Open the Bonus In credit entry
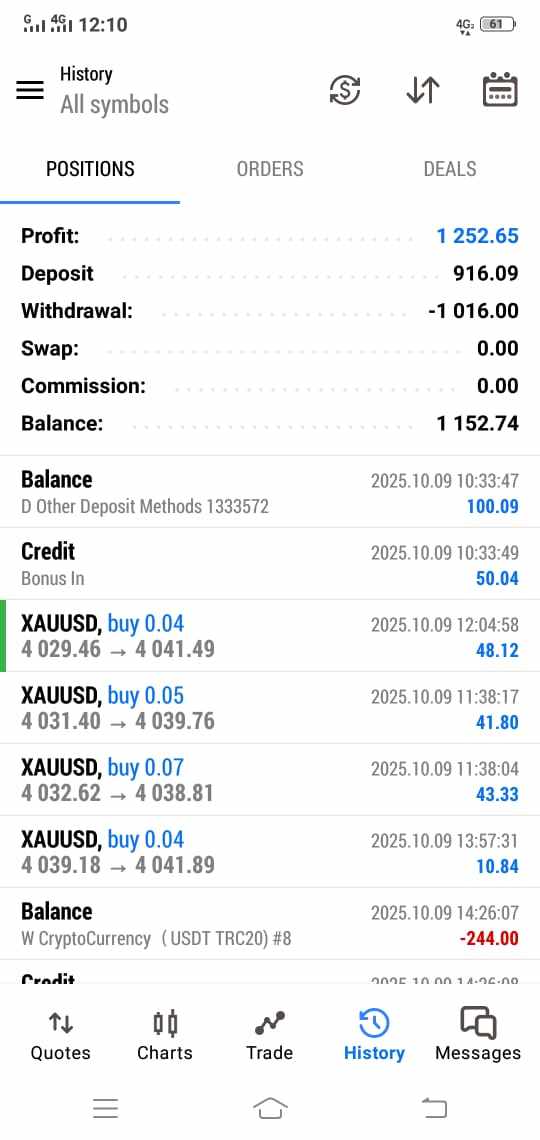 [270, 564]
